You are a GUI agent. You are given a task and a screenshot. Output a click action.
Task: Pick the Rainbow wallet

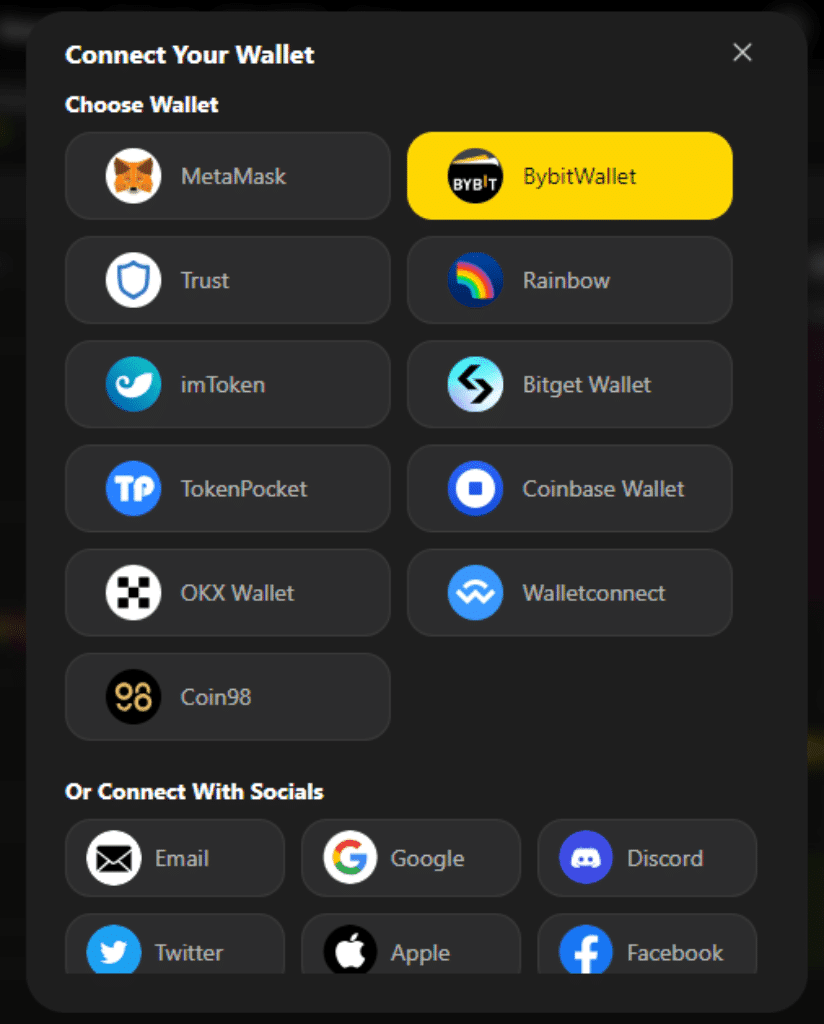coord(569,280)
